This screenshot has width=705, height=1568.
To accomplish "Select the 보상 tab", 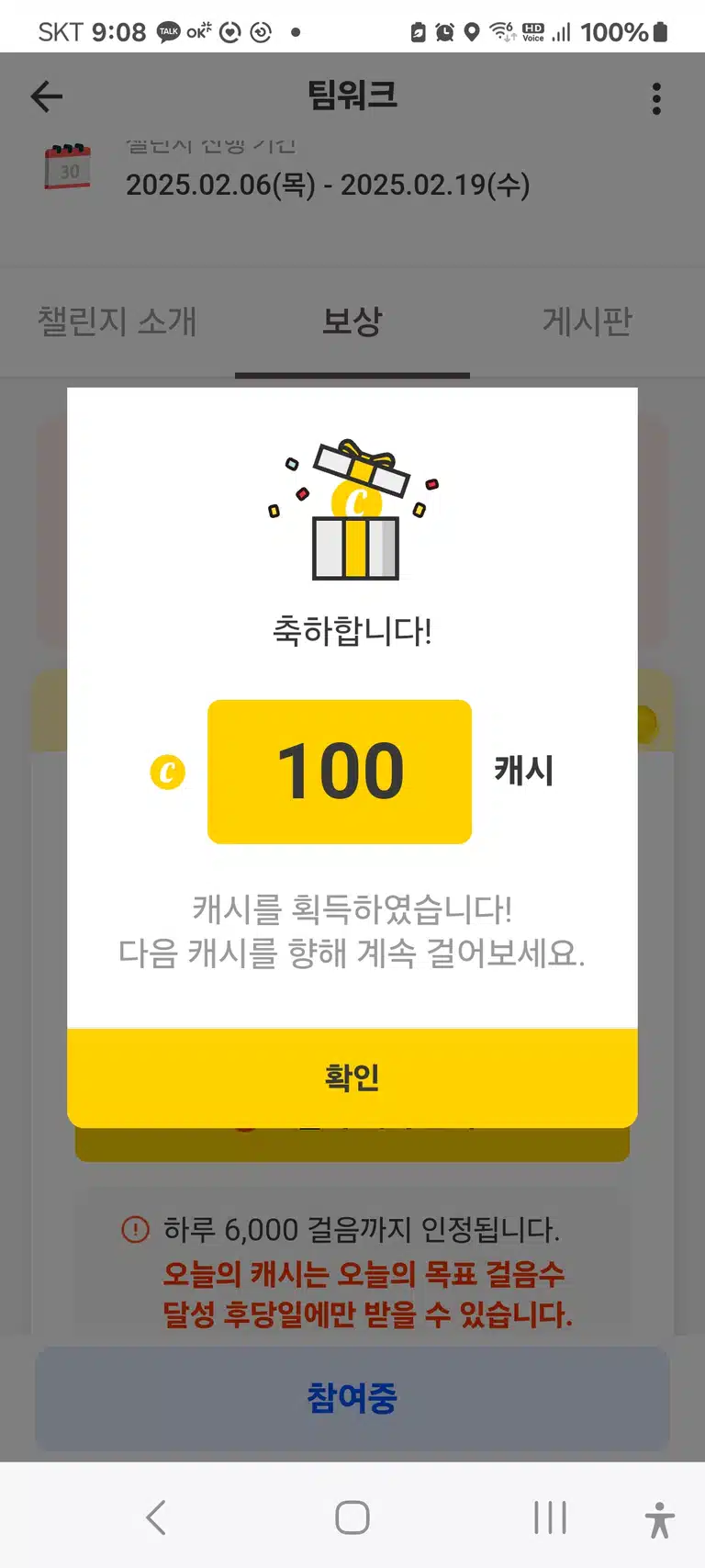I will click(x=352, y=321).
